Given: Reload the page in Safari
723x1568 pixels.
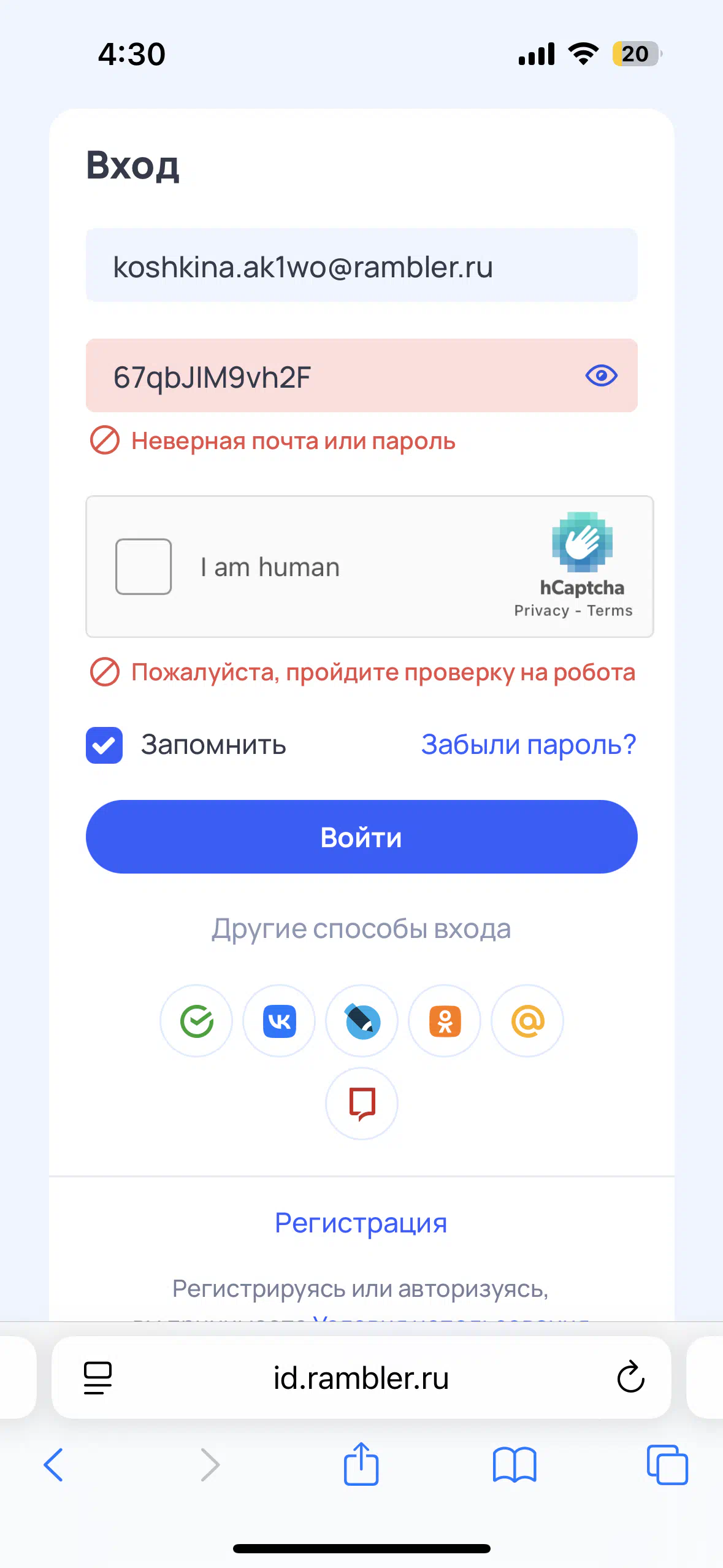Looking at the screenshot, I should pyautogui.click(x=630, y=1377).
